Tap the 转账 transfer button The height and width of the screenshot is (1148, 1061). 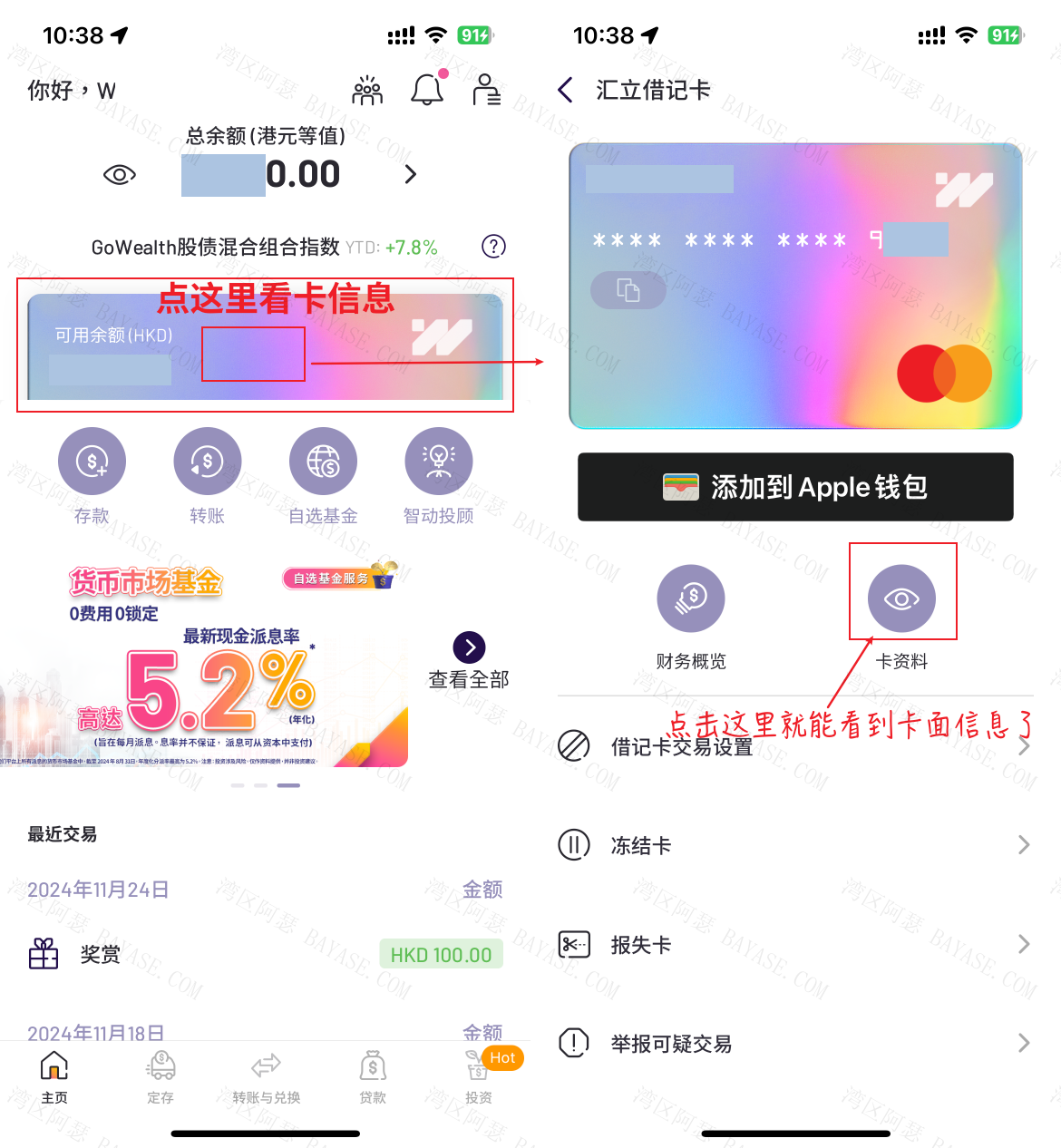[x=208, y=462]
